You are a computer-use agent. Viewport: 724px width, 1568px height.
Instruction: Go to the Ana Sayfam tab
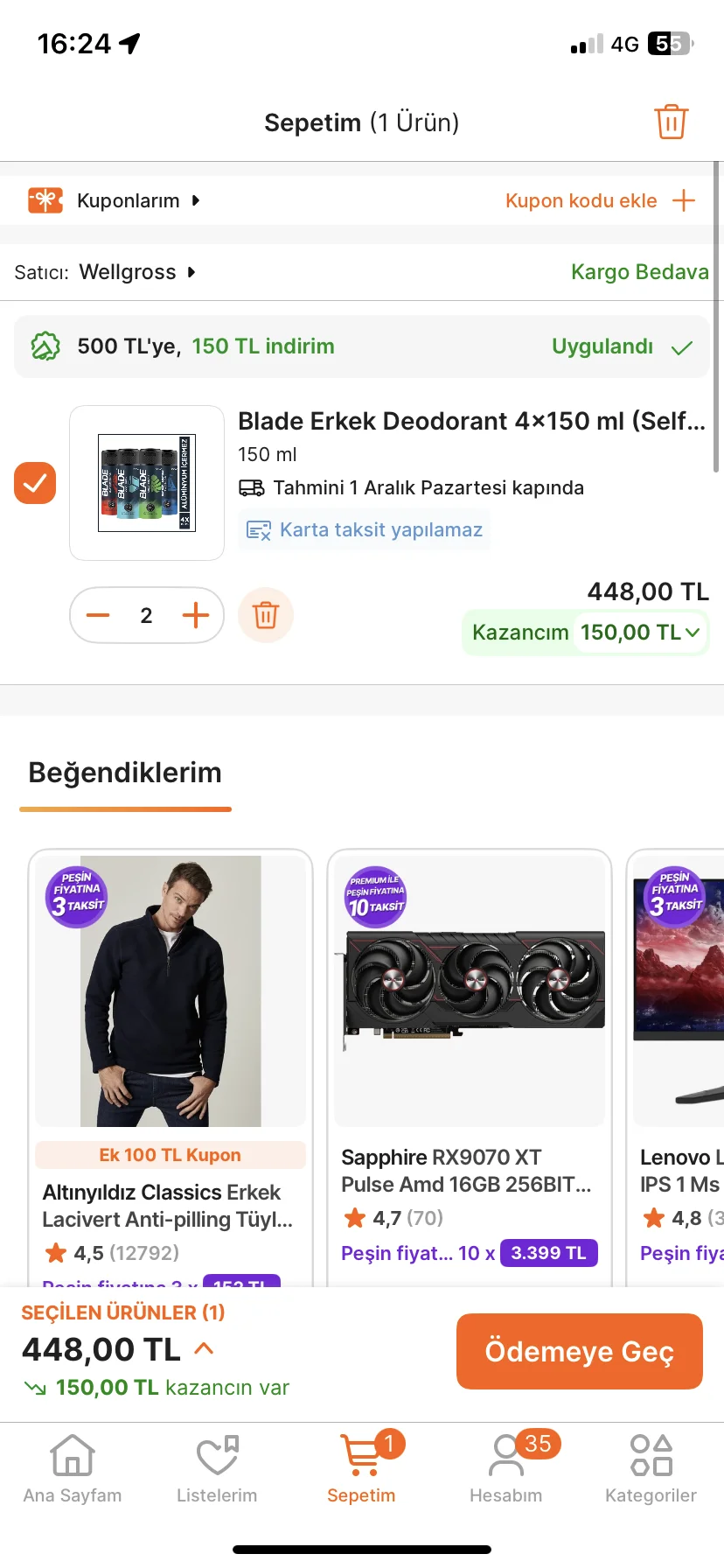click(73, 1470)
